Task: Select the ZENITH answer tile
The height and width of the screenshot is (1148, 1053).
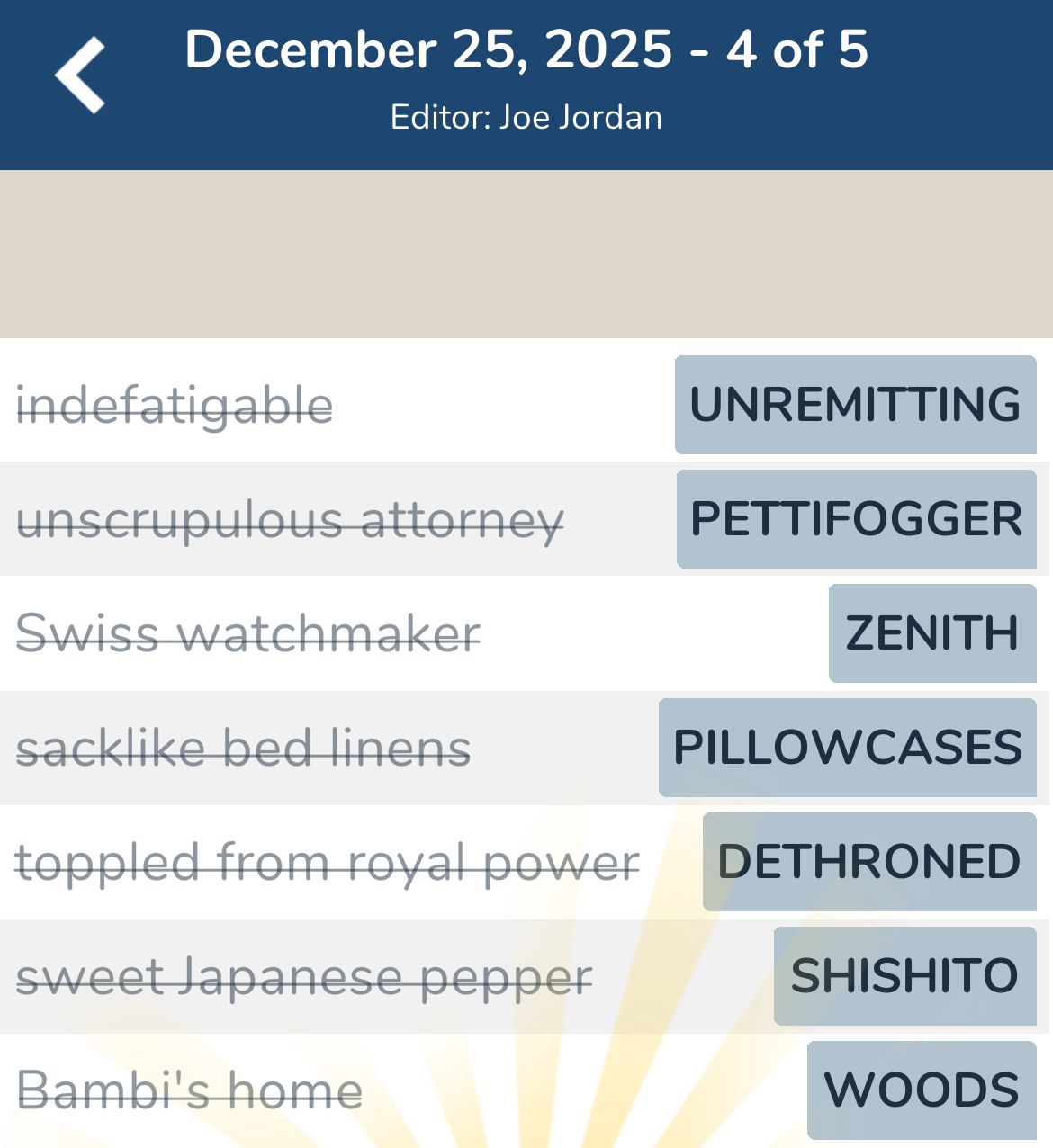Action: (931, 633)
